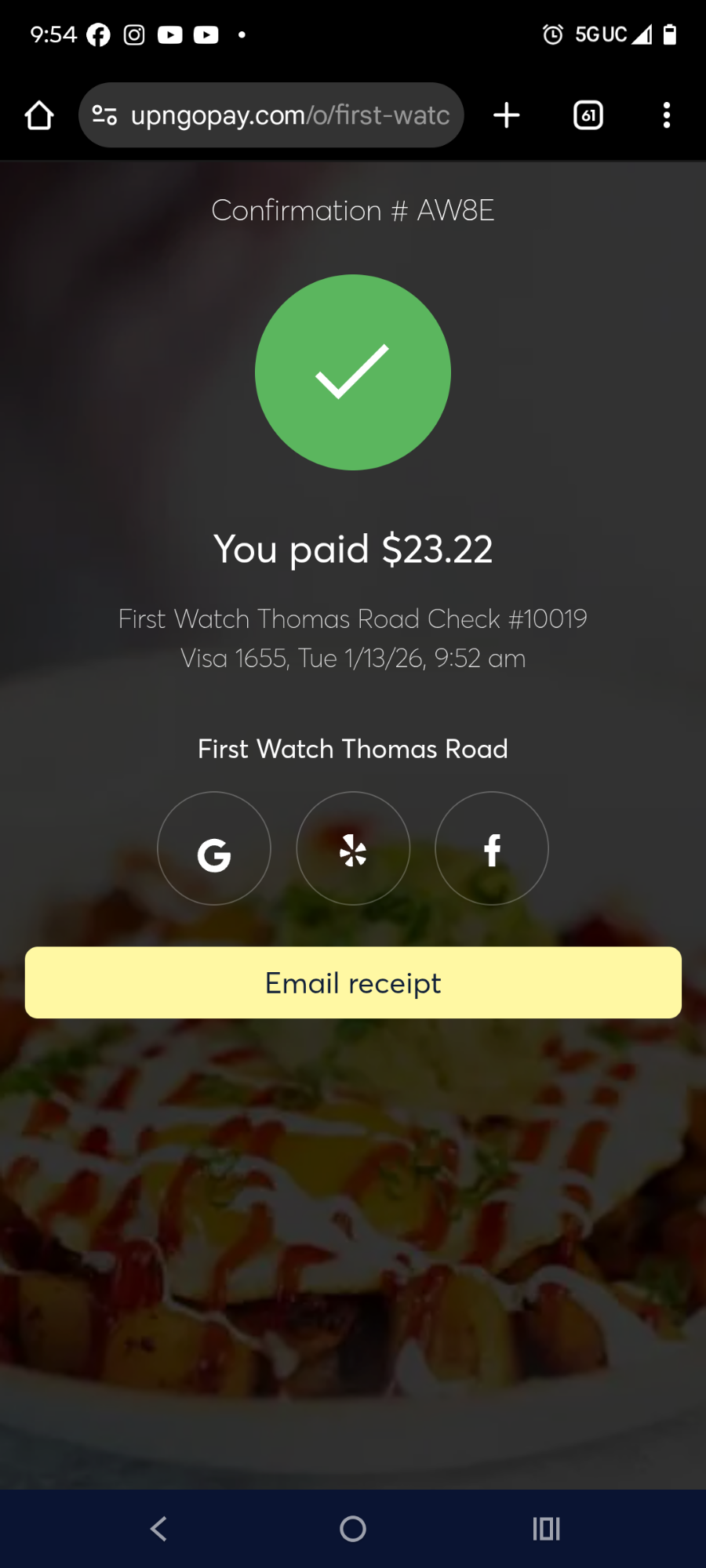
Task: Go to the browser home page
Action: click(x=39, y=115)
